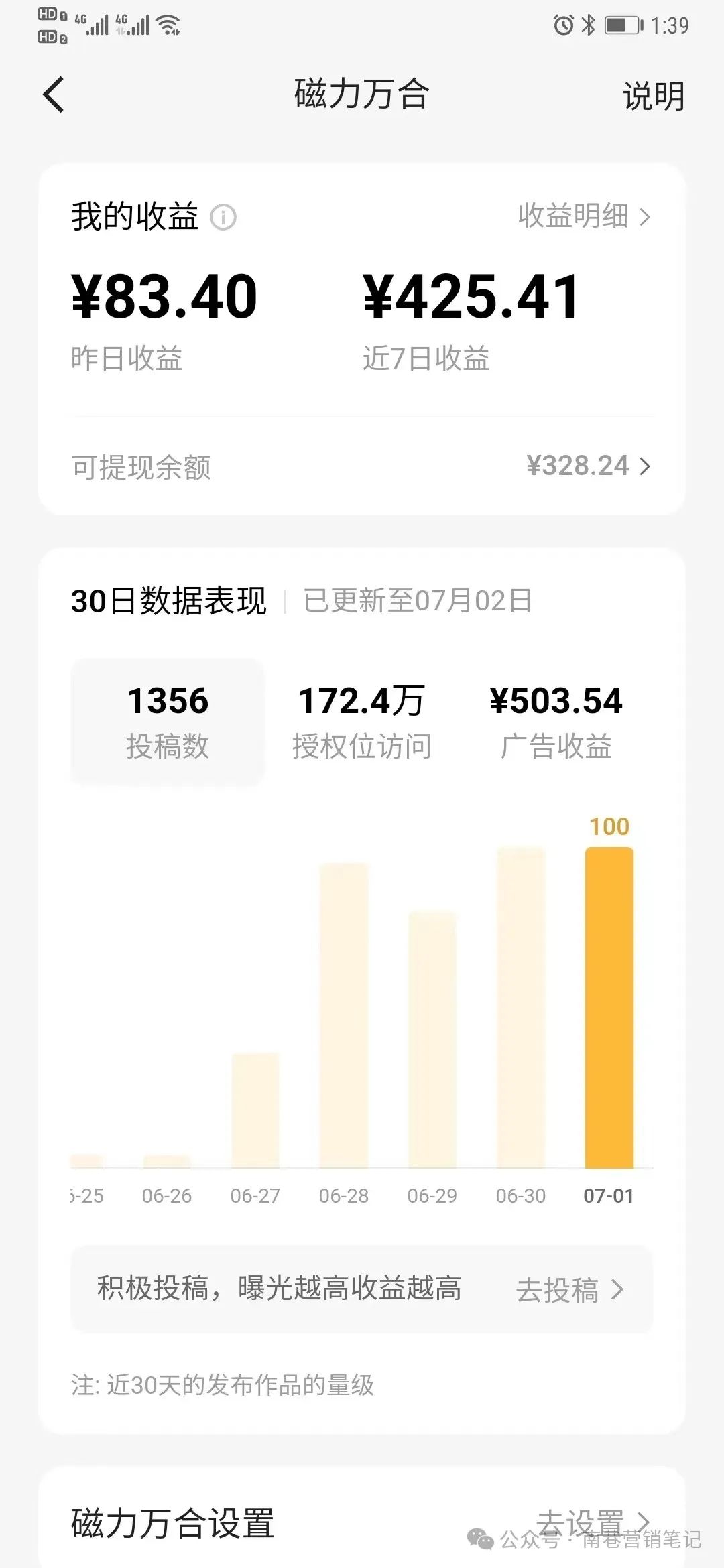Open the info tooltip beside 我的收益

(x=223, y=216)
